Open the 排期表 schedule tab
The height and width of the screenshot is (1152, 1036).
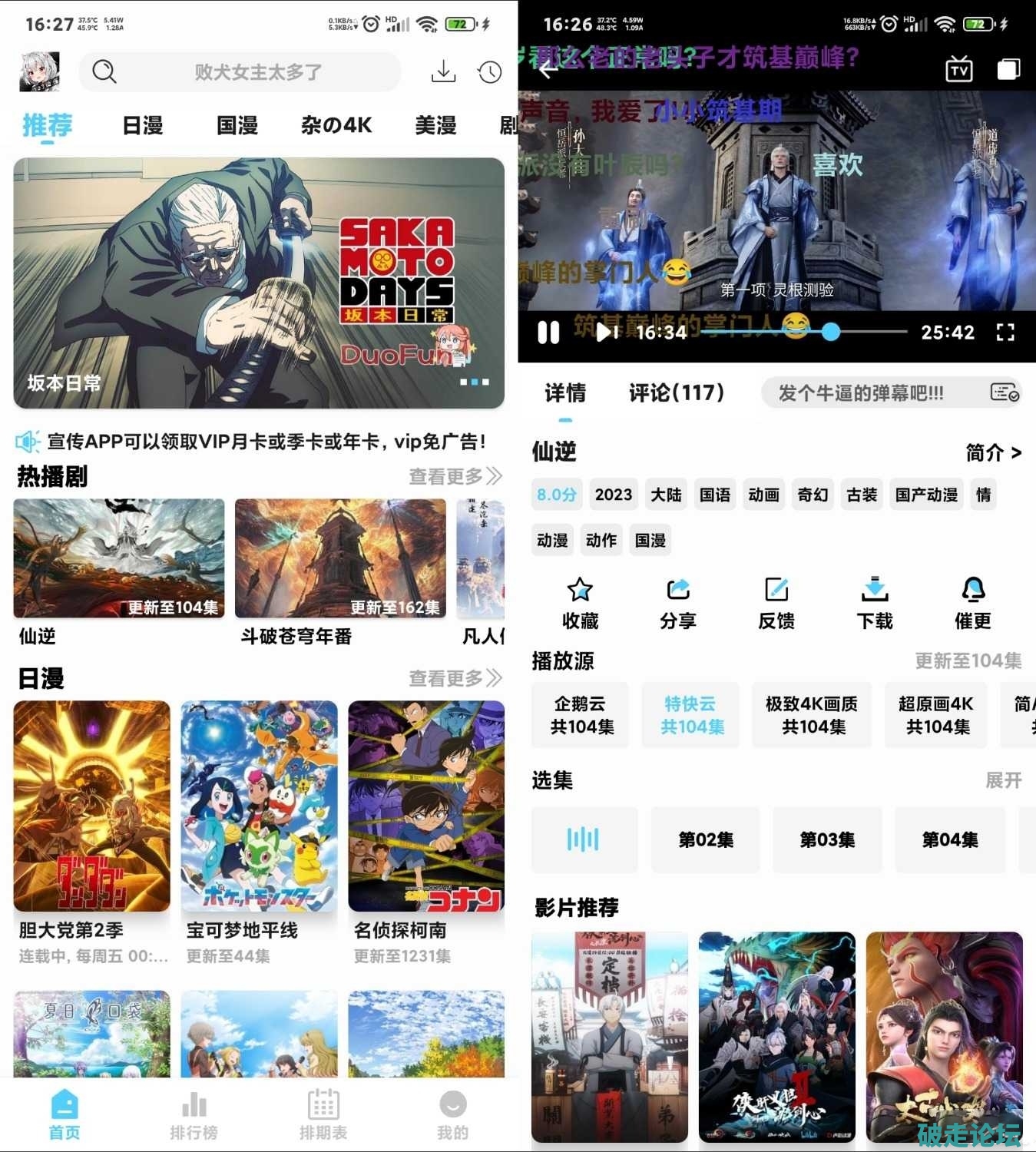323,1115
